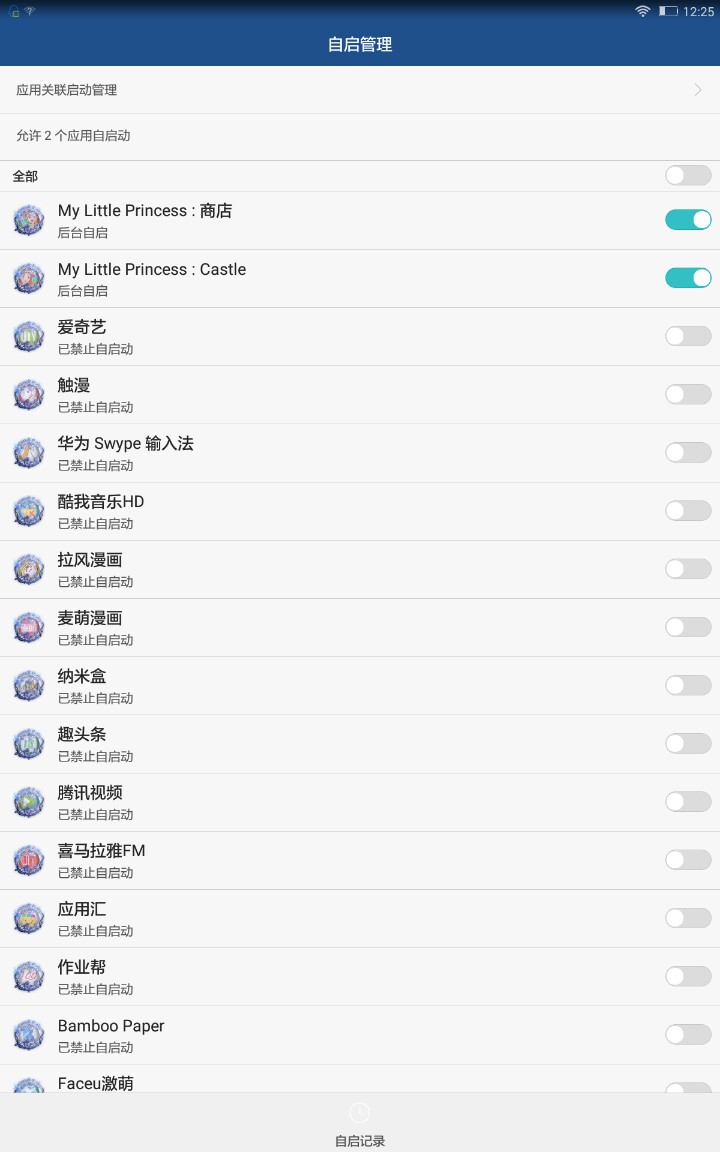Enable autostart for 爱奇艺
720x1152 pixels.
(x=688, y=336)
